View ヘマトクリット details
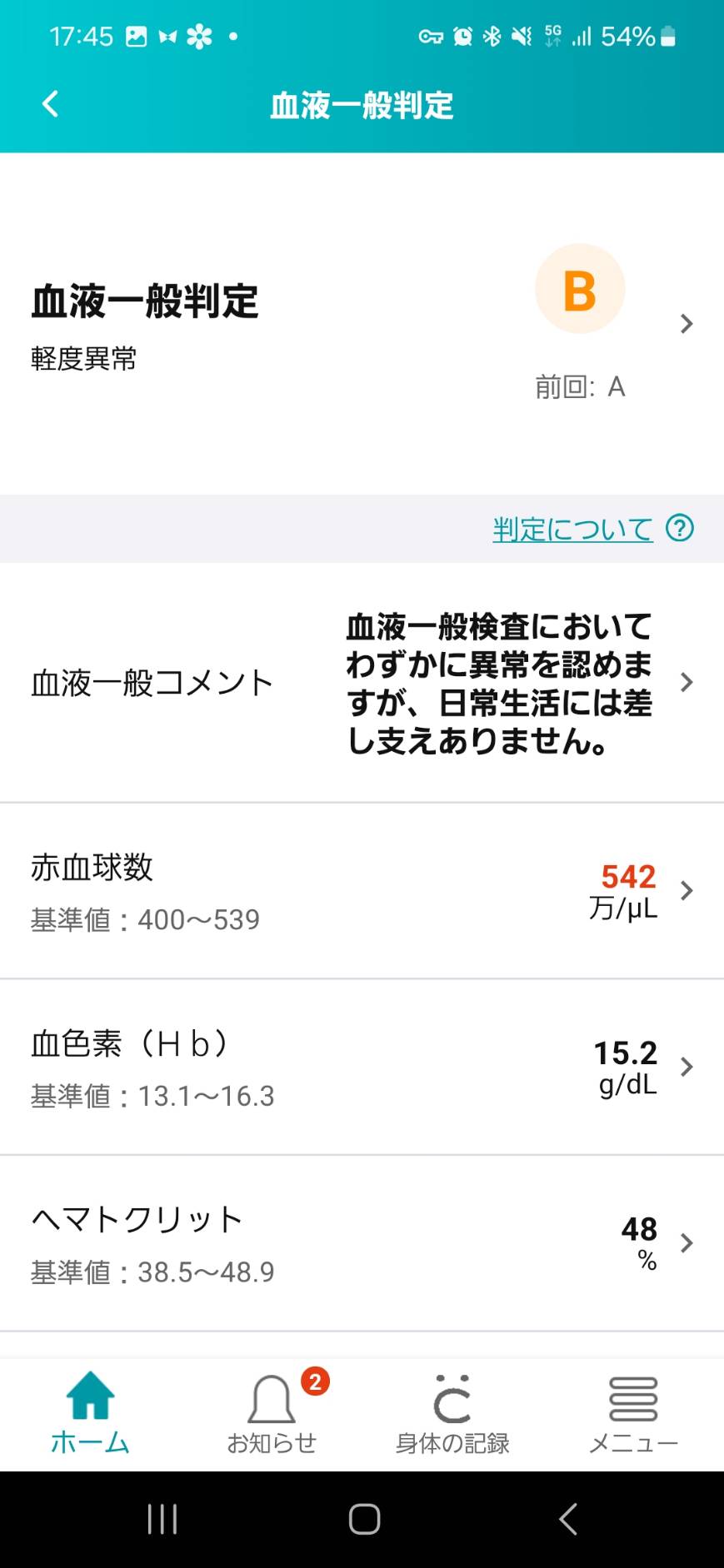The width and height of the screenshot is (724, 1568). 362,1243
